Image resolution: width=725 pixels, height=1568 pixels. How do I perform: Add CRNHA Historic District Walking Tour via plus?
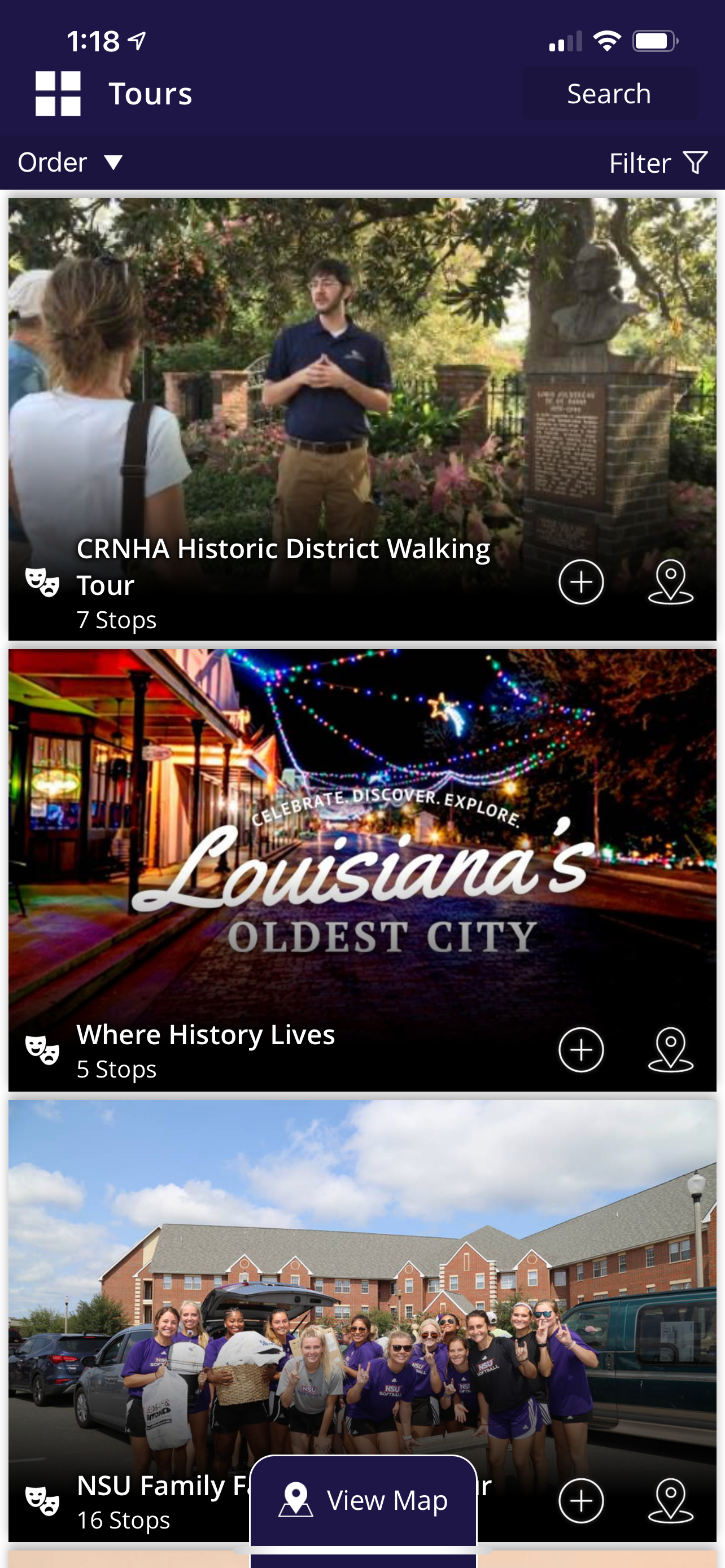point(580,582)
